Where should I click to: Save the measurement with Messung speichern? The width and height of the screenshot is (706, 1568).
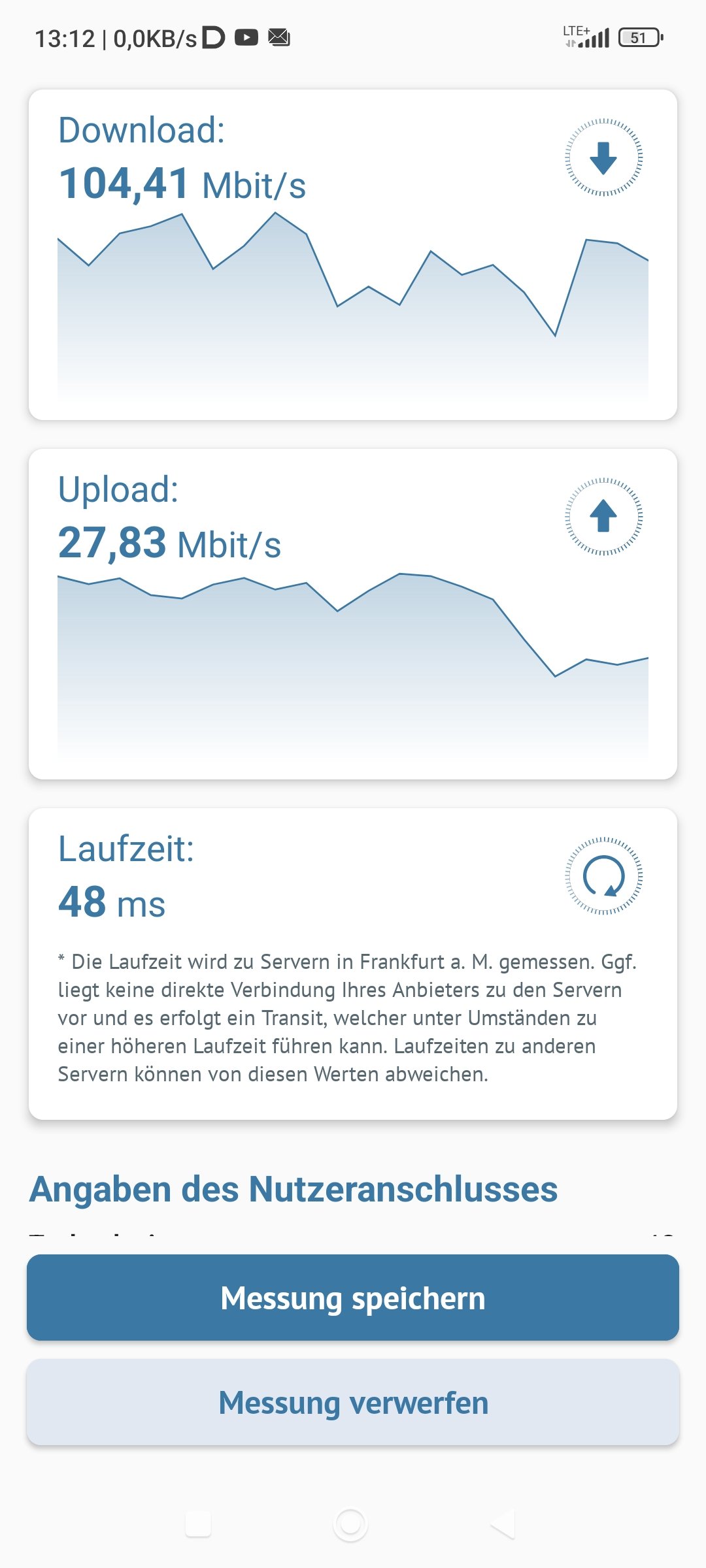coord(353,1298)
